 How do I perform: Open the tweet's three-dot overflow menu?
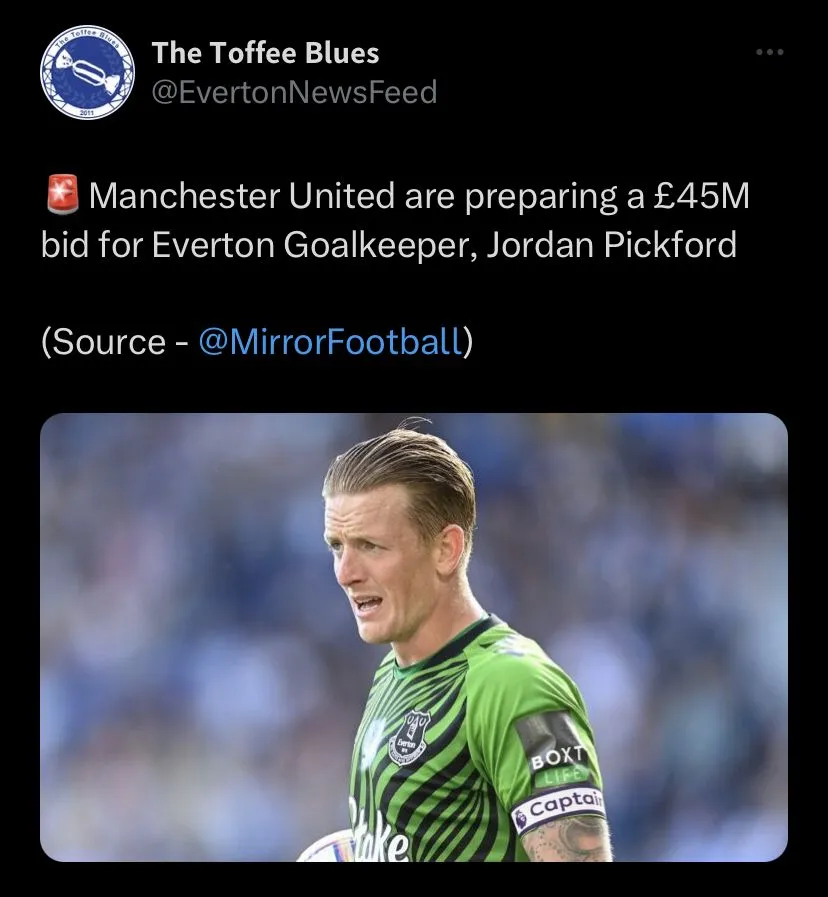coord(769,52)
